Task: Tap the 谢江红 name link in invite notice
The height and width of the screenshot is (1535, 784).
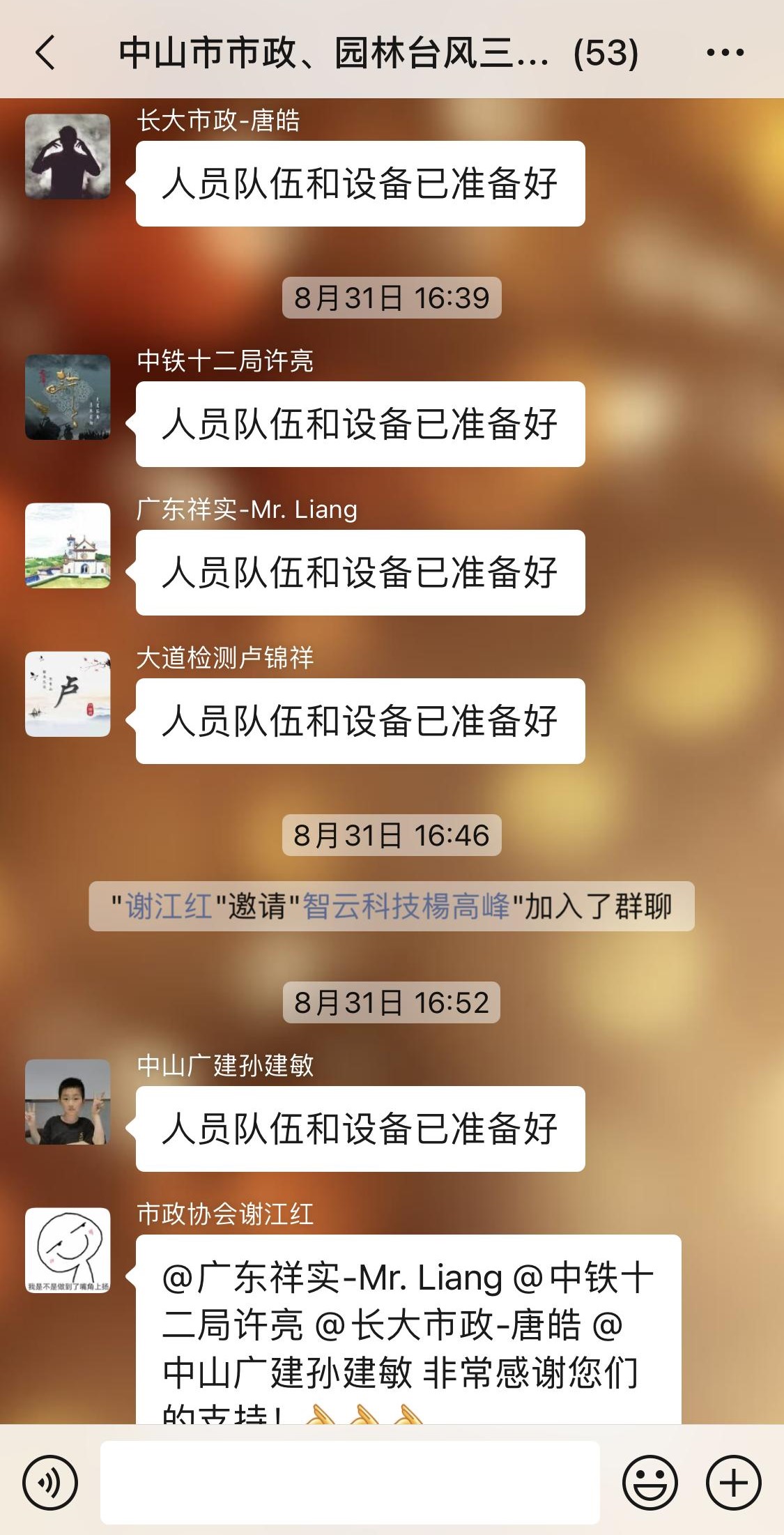Action: [169, 906]
